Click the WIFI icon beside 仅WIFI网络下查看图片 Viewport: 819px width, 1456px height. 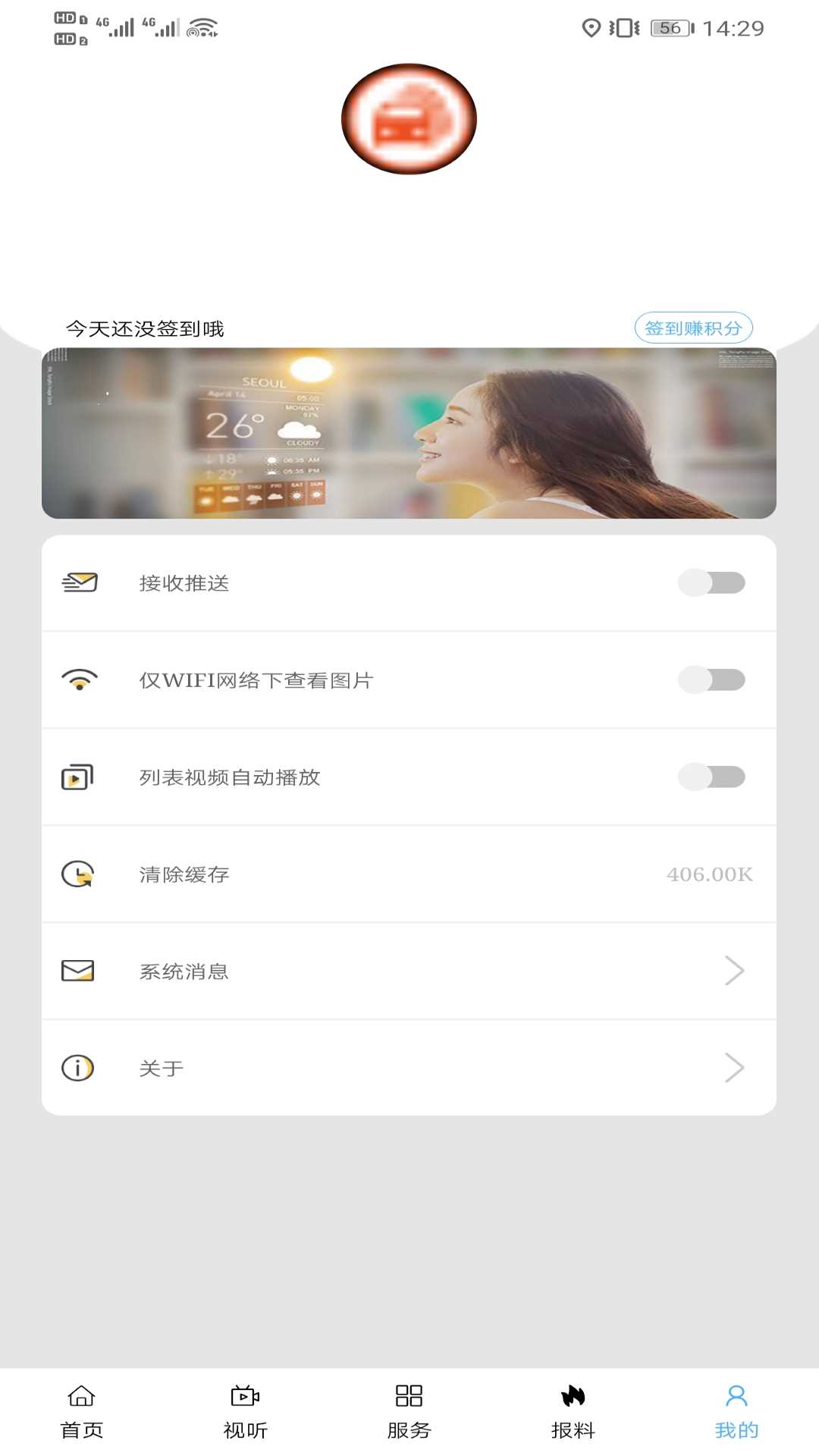point(78,679)
